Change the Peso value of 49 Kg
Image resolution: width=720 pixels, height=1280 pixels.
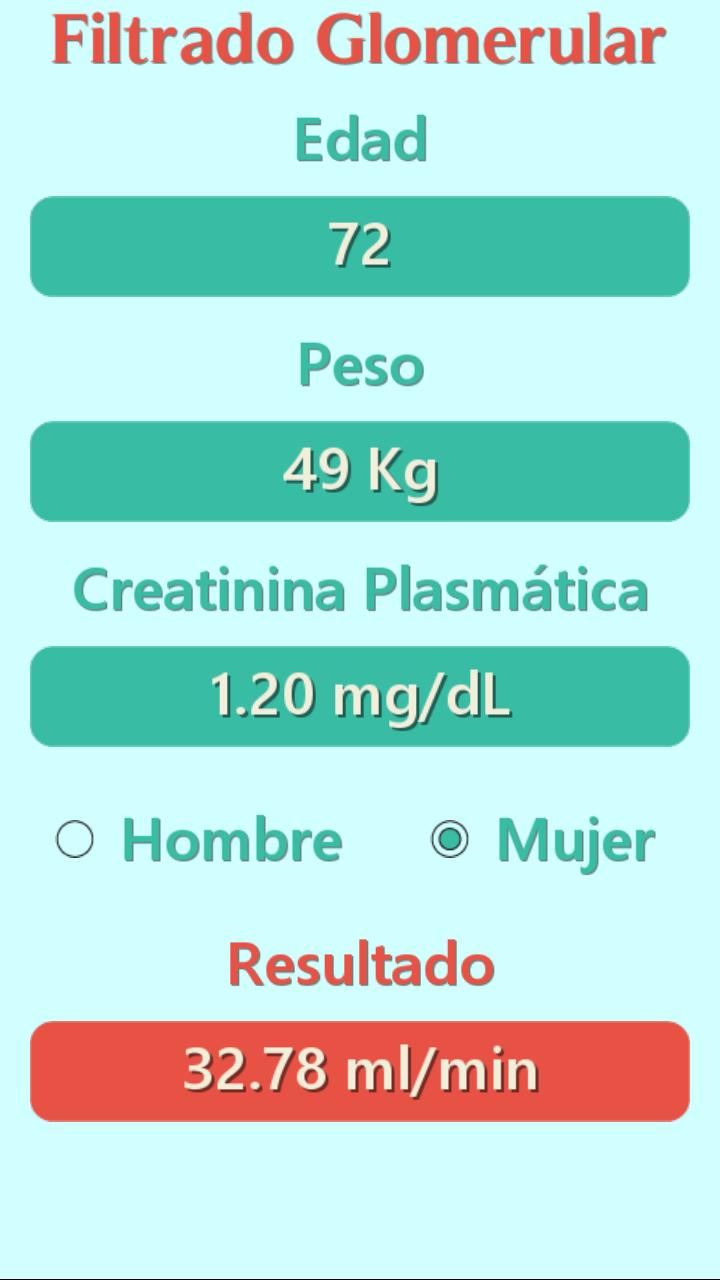[x=360, y=471]
